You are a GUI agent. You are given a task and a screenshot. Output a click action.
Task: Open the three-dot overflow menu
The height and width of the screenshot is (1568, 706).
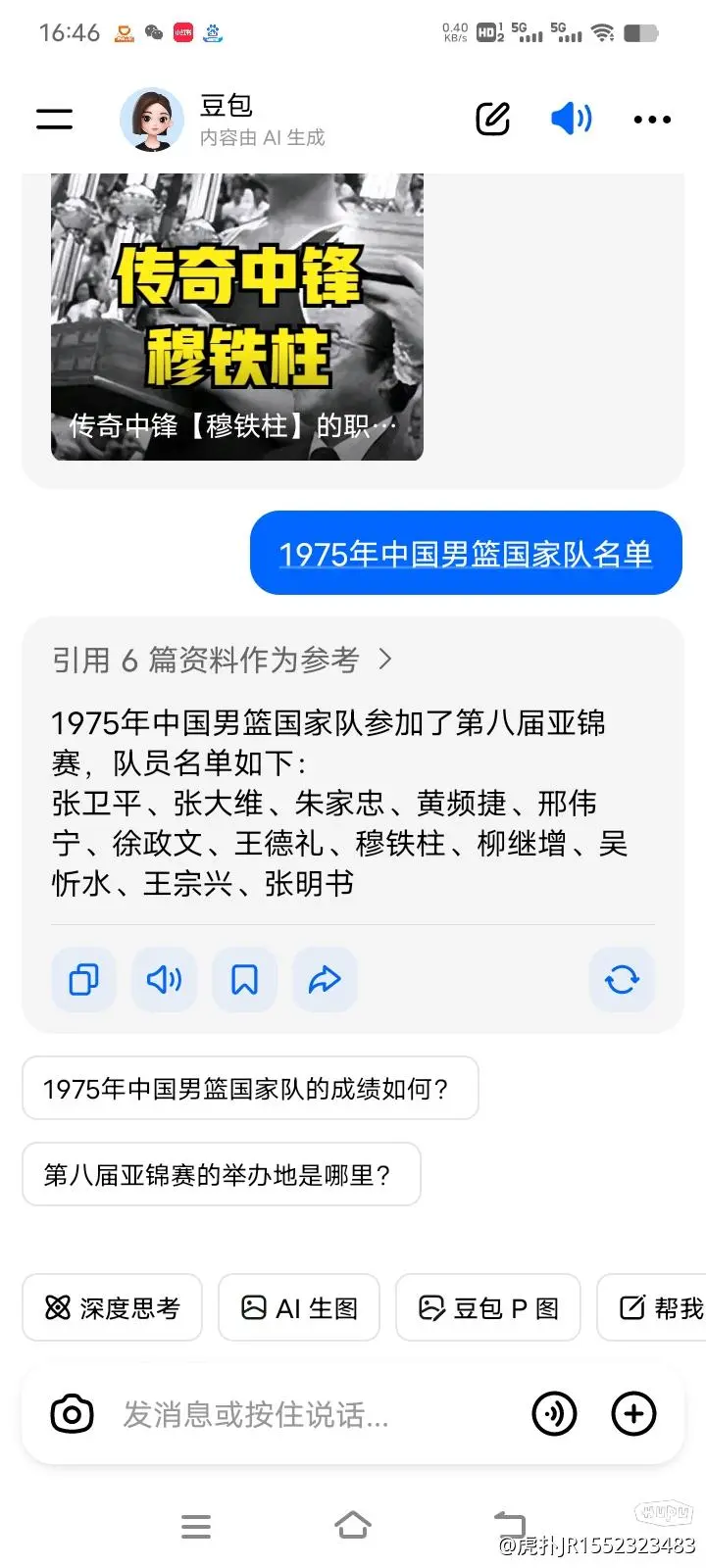click(x=652, y=120)
